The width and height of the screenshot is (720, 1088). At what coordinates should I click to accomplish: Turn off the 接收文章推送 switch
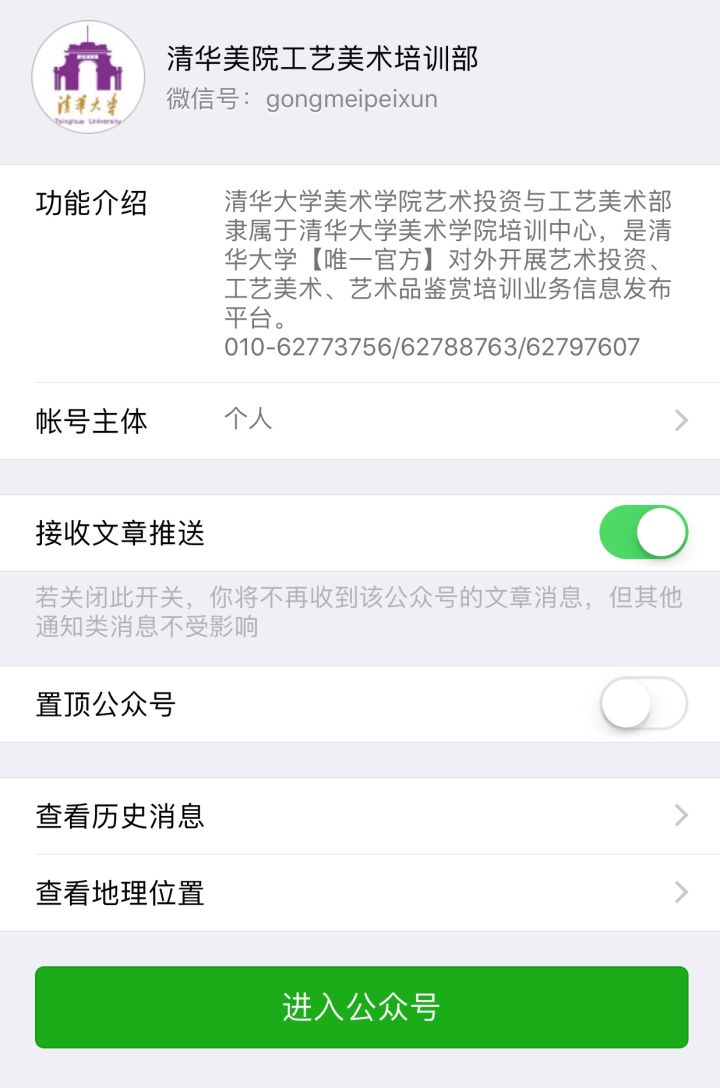click(x=643, y=532)
